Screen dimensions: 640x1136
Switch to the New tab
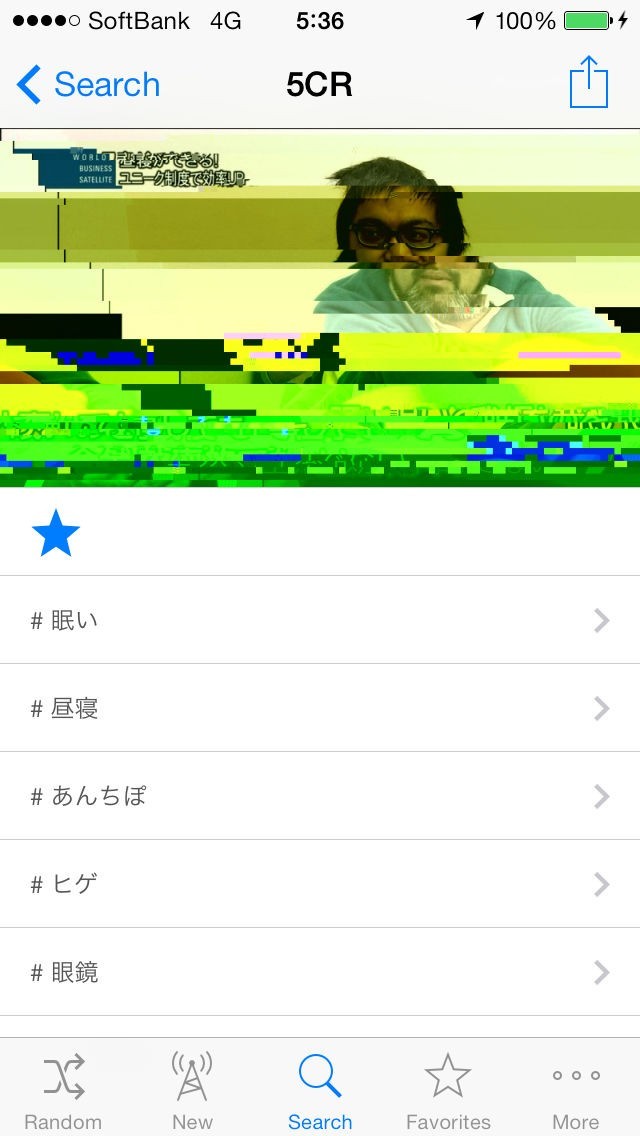192,1090
